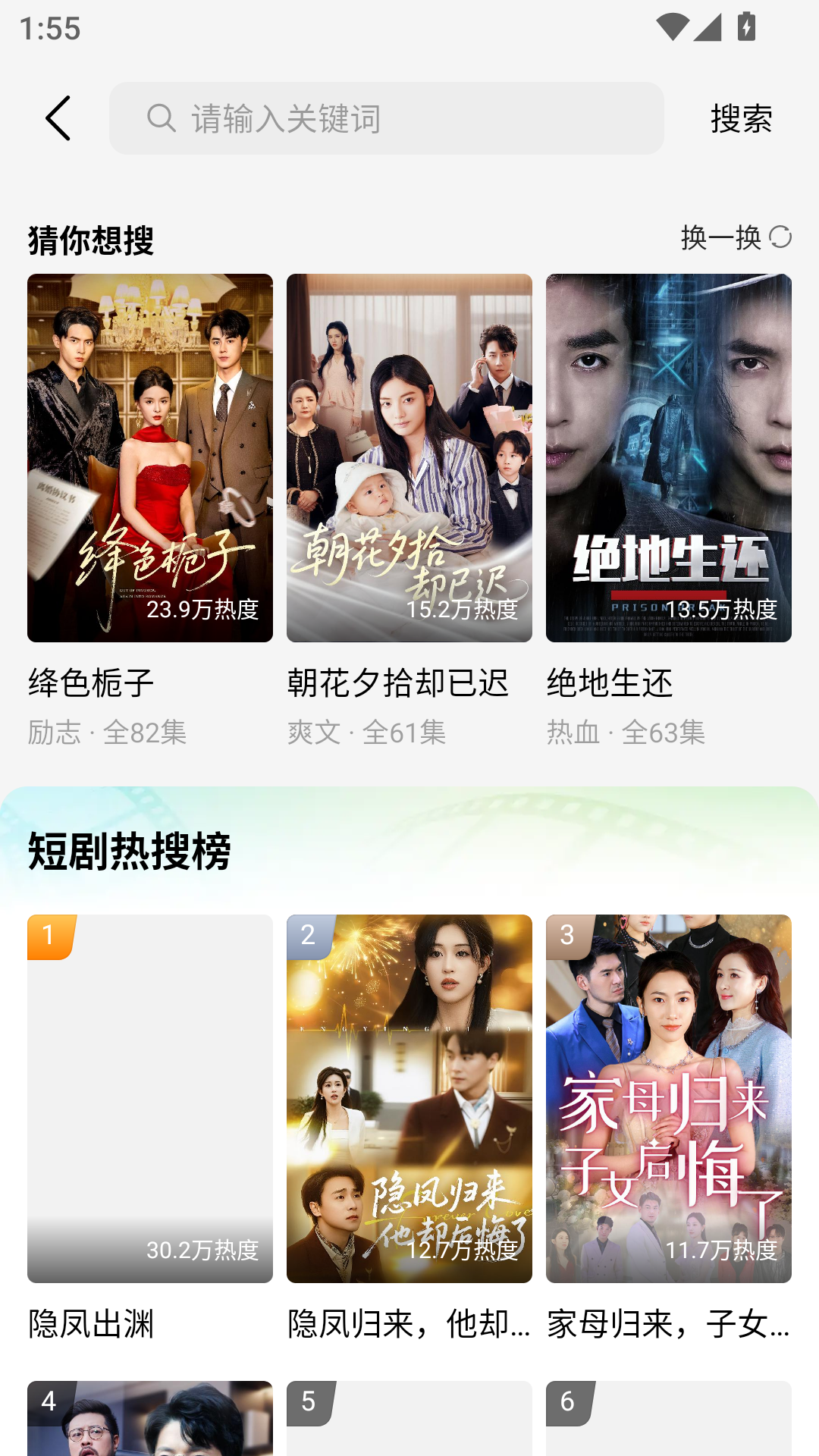Go back using the top-left arrow
Viewport: 819px width, 1456px height.
(x=58, y=118)
